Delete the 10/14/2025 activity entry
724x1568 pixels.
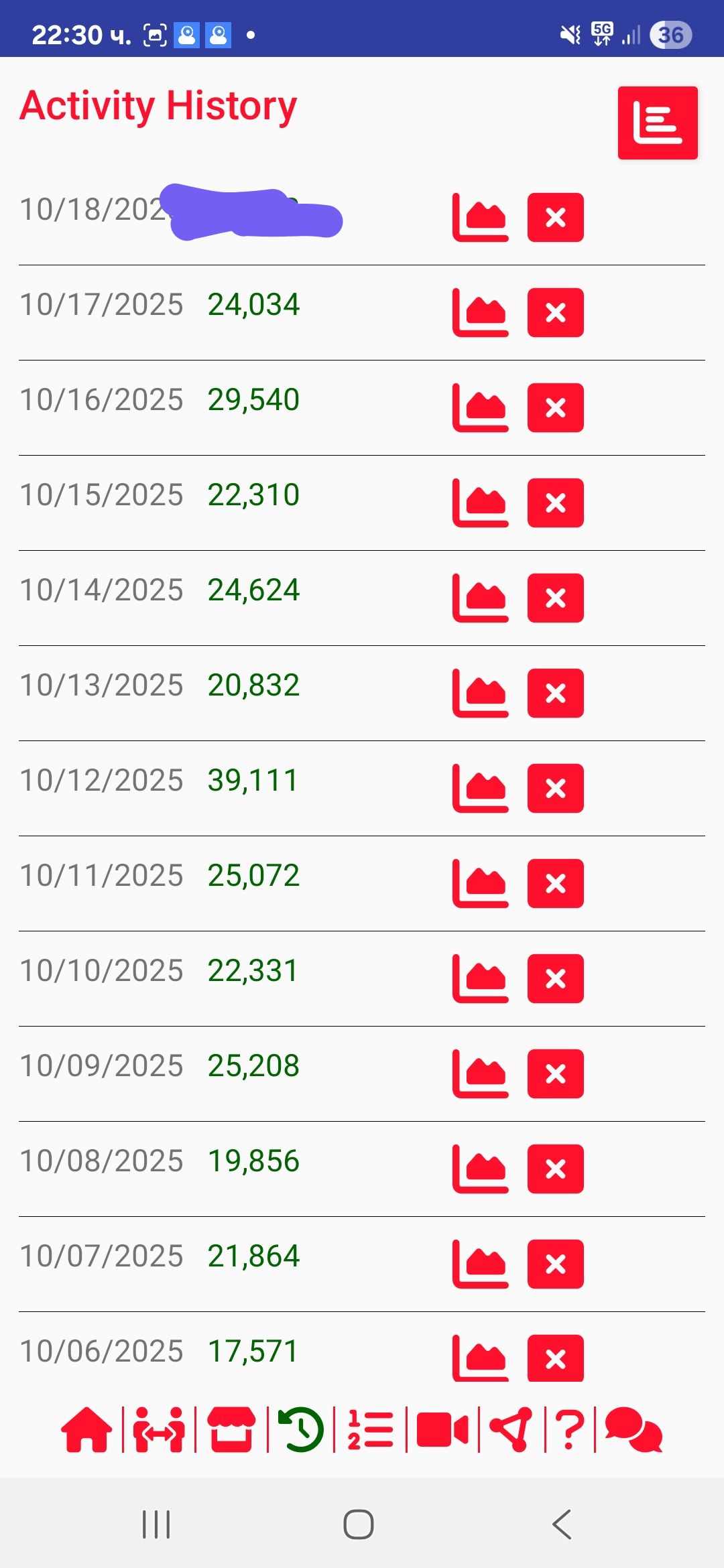coord(555,598)
